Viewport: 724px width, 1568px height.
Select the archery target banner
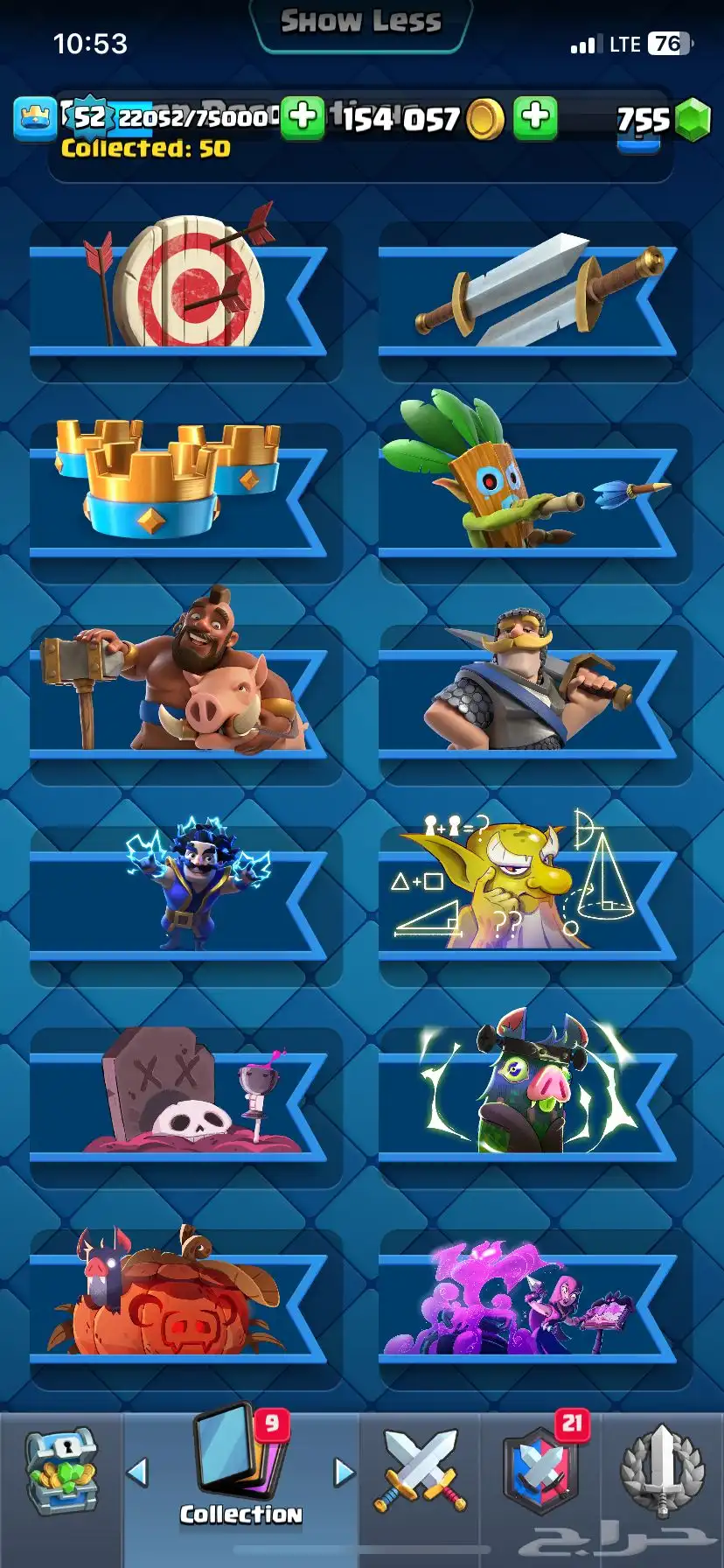click(184, 296)
